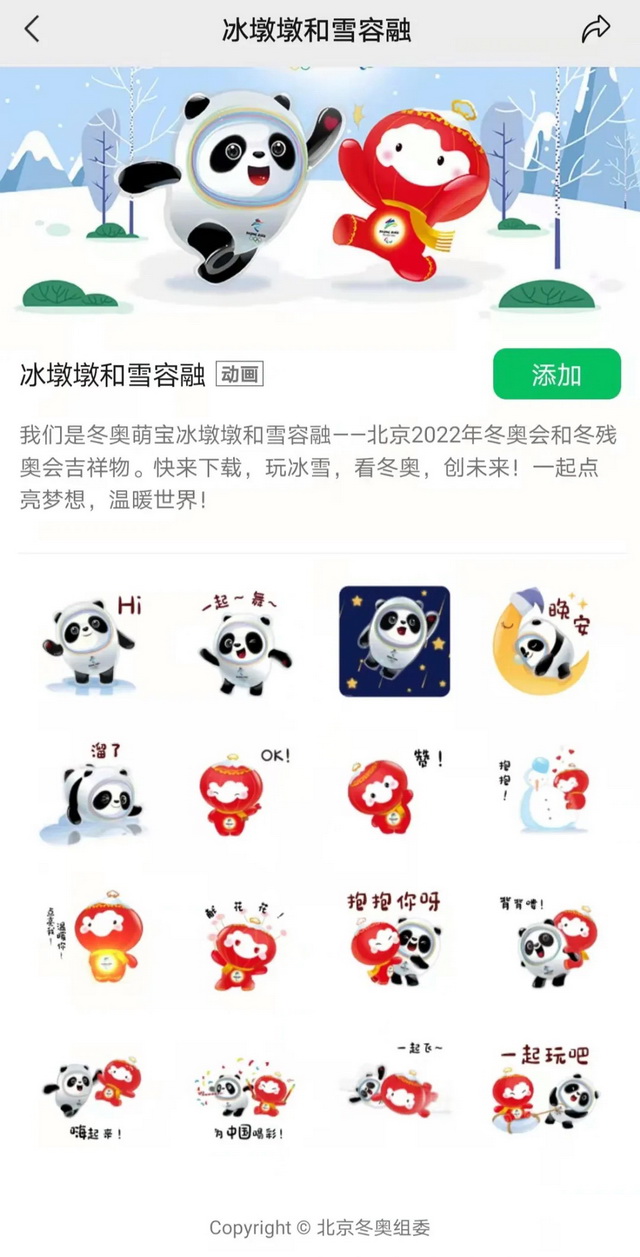Preview the red lantern "OK!" sticker
The image size is (640, 1257).
point(243,792)
